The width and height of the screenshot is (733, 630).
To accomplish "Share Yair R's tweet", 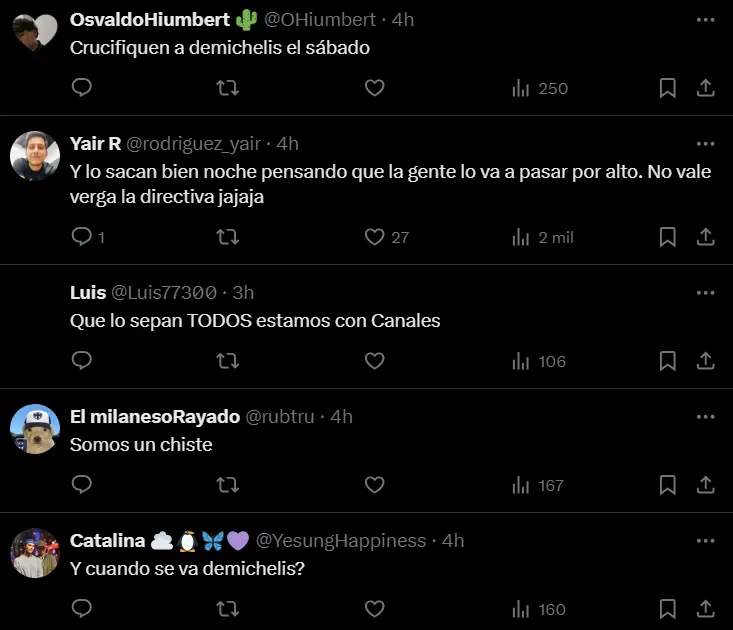I will click(x=705, y=237).
